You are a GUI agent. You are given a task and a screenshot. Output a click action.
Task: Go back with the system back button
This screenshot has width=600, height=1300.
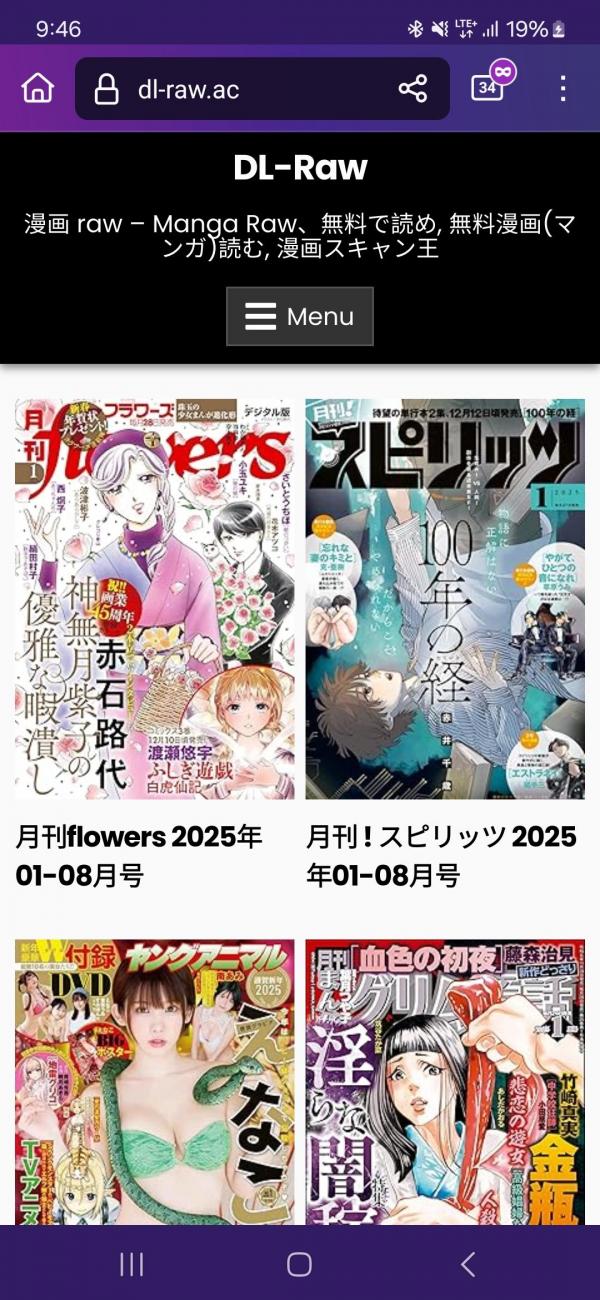[x=467, y=1264]
